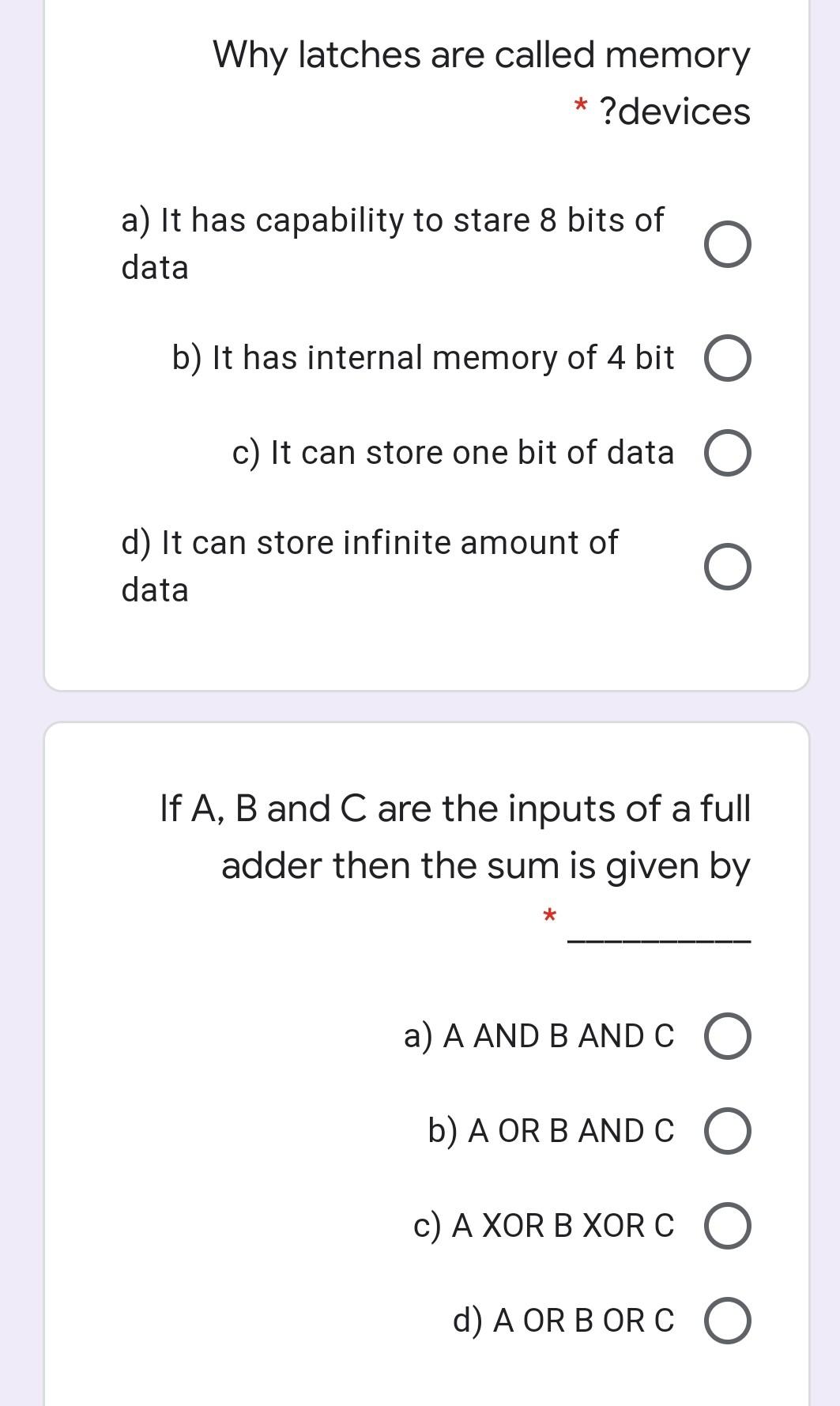This screenshot has width=840, height=1406.
Task: Select 'It has capability to stare 8 bits' option
Action: click(727, 245)
